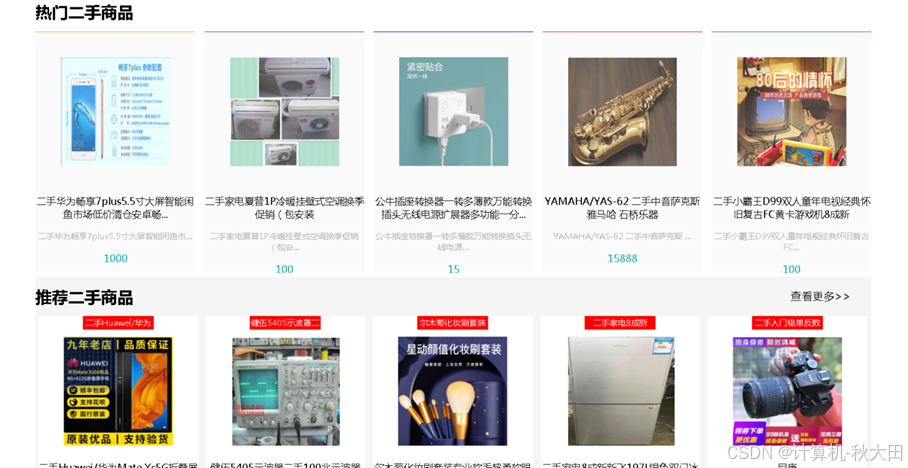
Task: Open the 二手家电8成新 refrigerator card
Action: coord(620,392)
